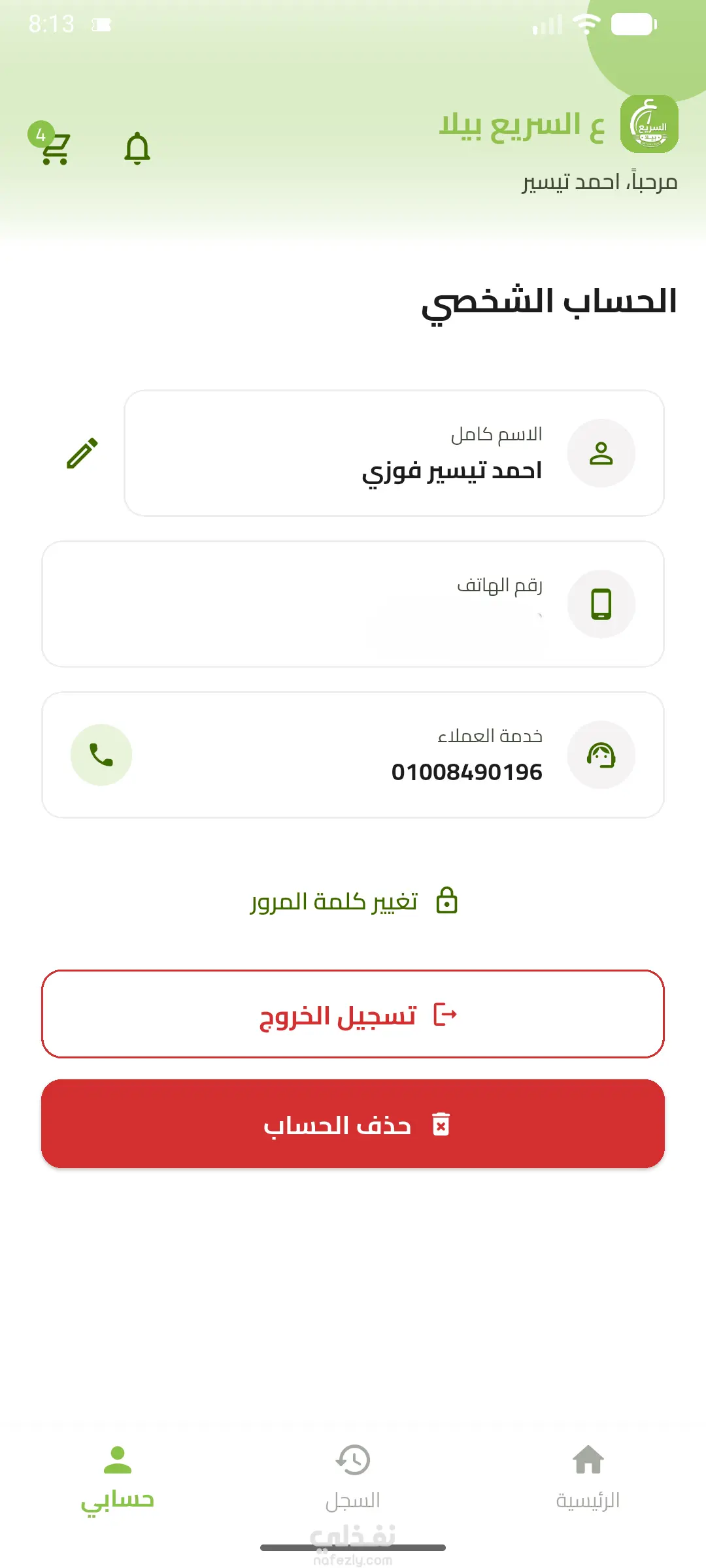Log out via تسجيل الخروج button
Image resolution: width=706 pixels, height=1568 pixels.
click(353, 1014)
